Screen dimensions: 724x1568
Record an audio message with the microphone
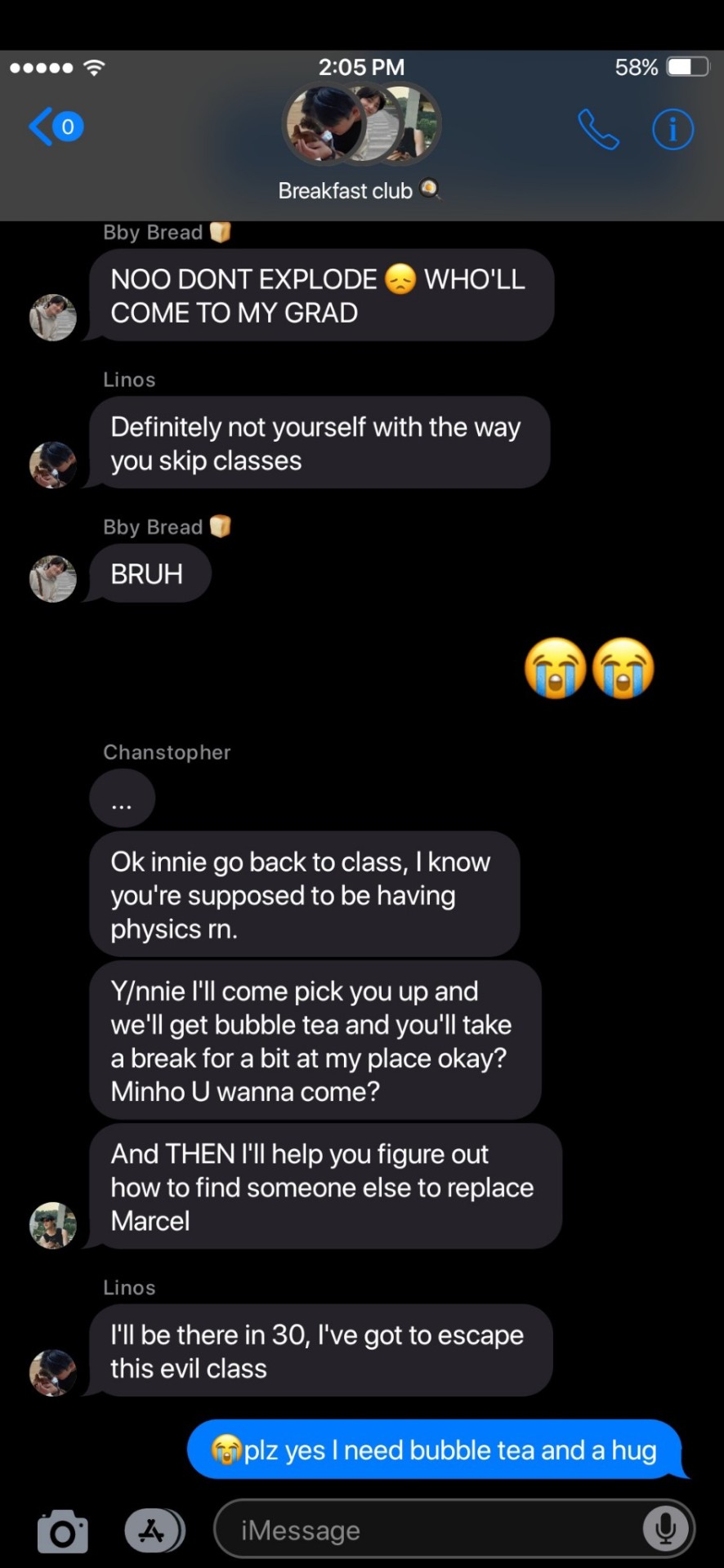point(665,1529)
